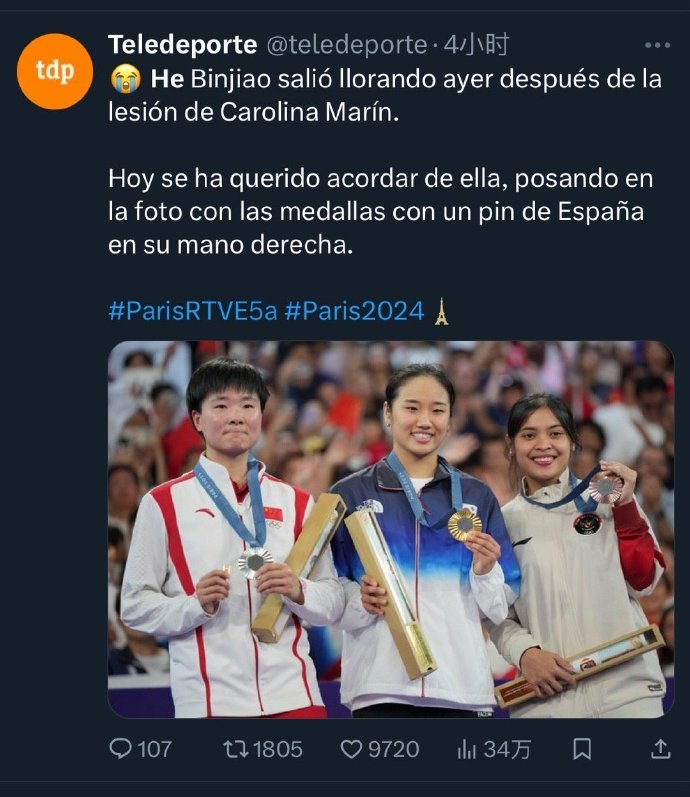This screenshot has width=690, height=797.
Task: Open Teledeporte's profile avatar
Action: point(55,71)
